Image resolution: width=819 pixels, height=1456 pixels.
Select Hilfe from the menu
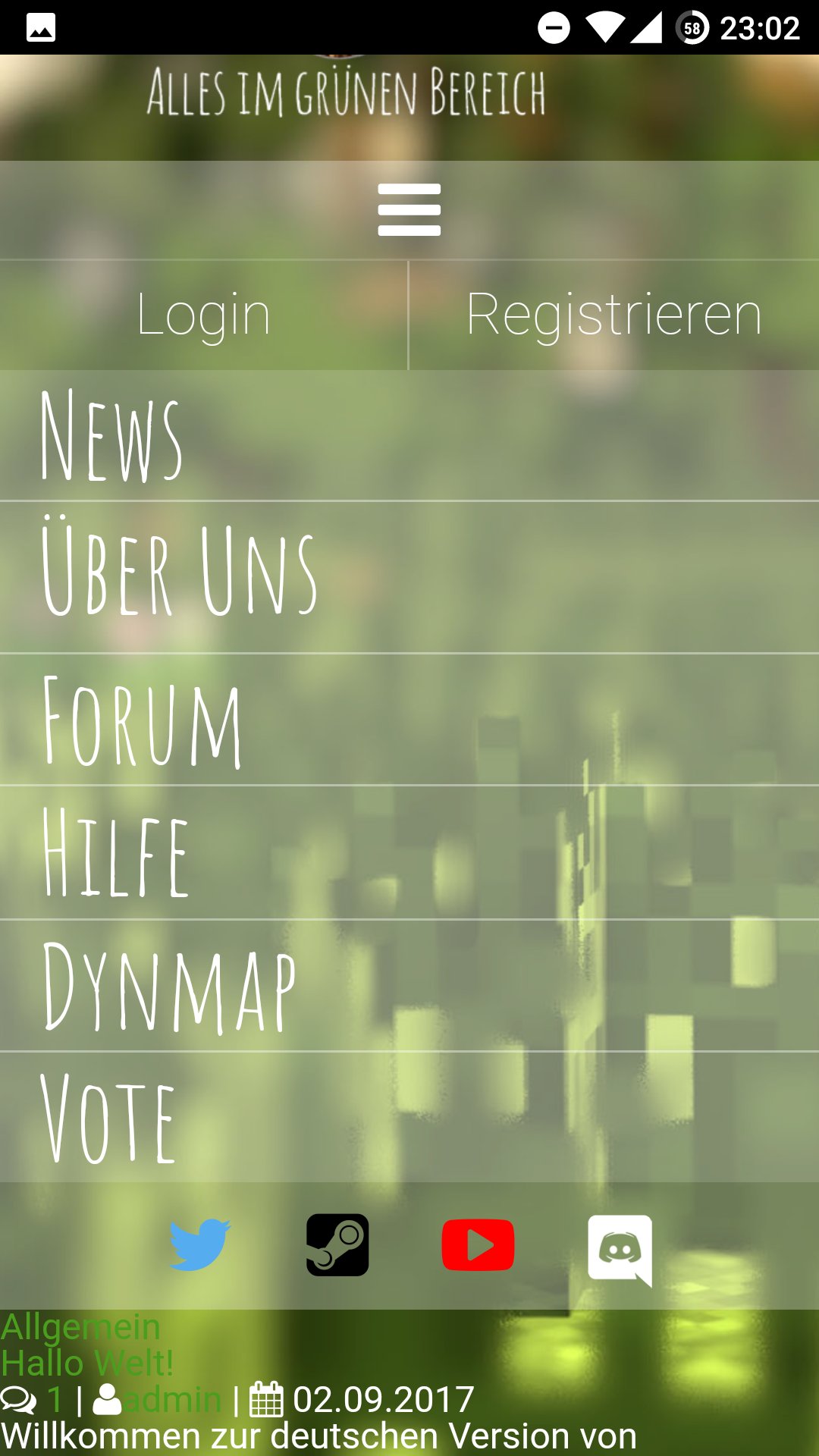(x=115, y=852)
